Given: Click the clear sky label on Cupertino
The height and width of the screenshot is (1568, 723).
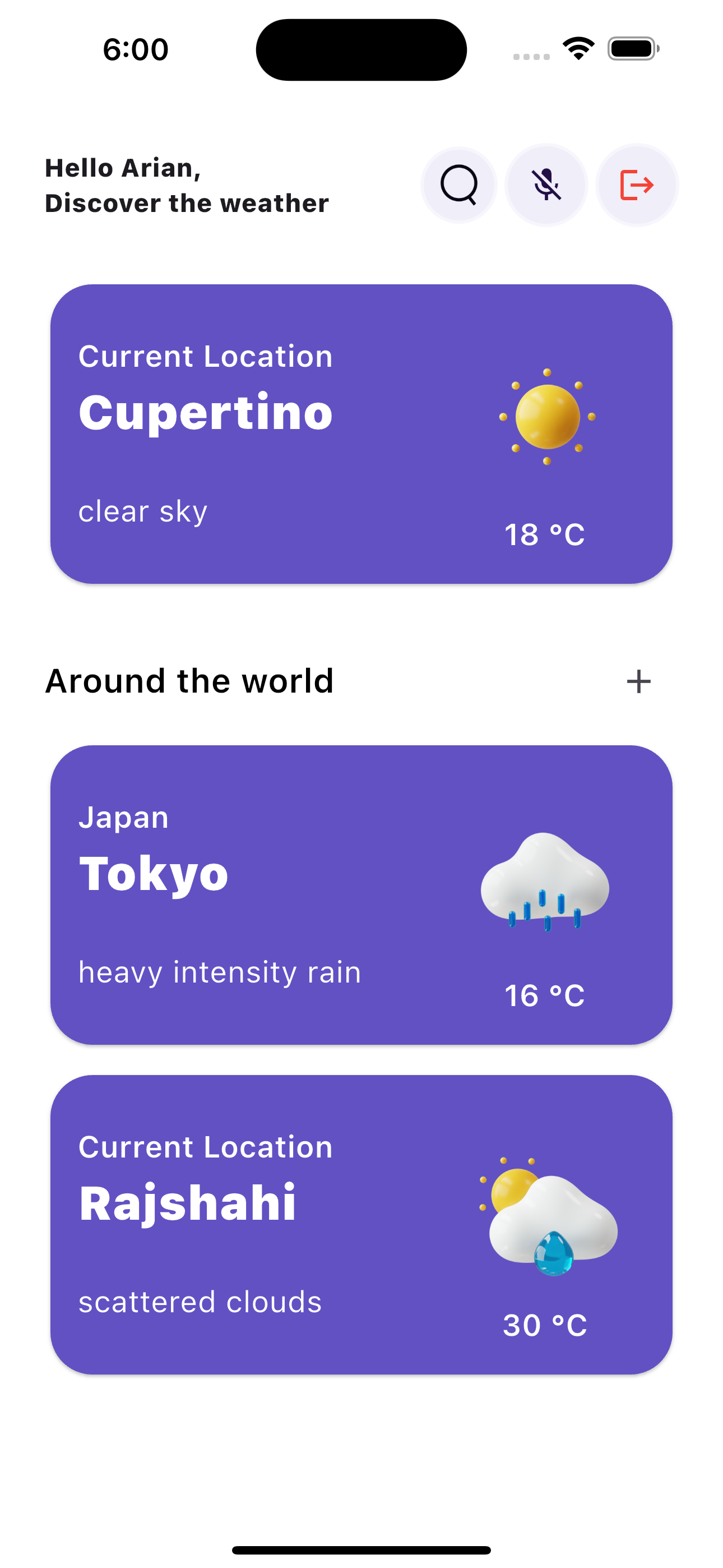Looking at the screenshot, I should point(142,511).
